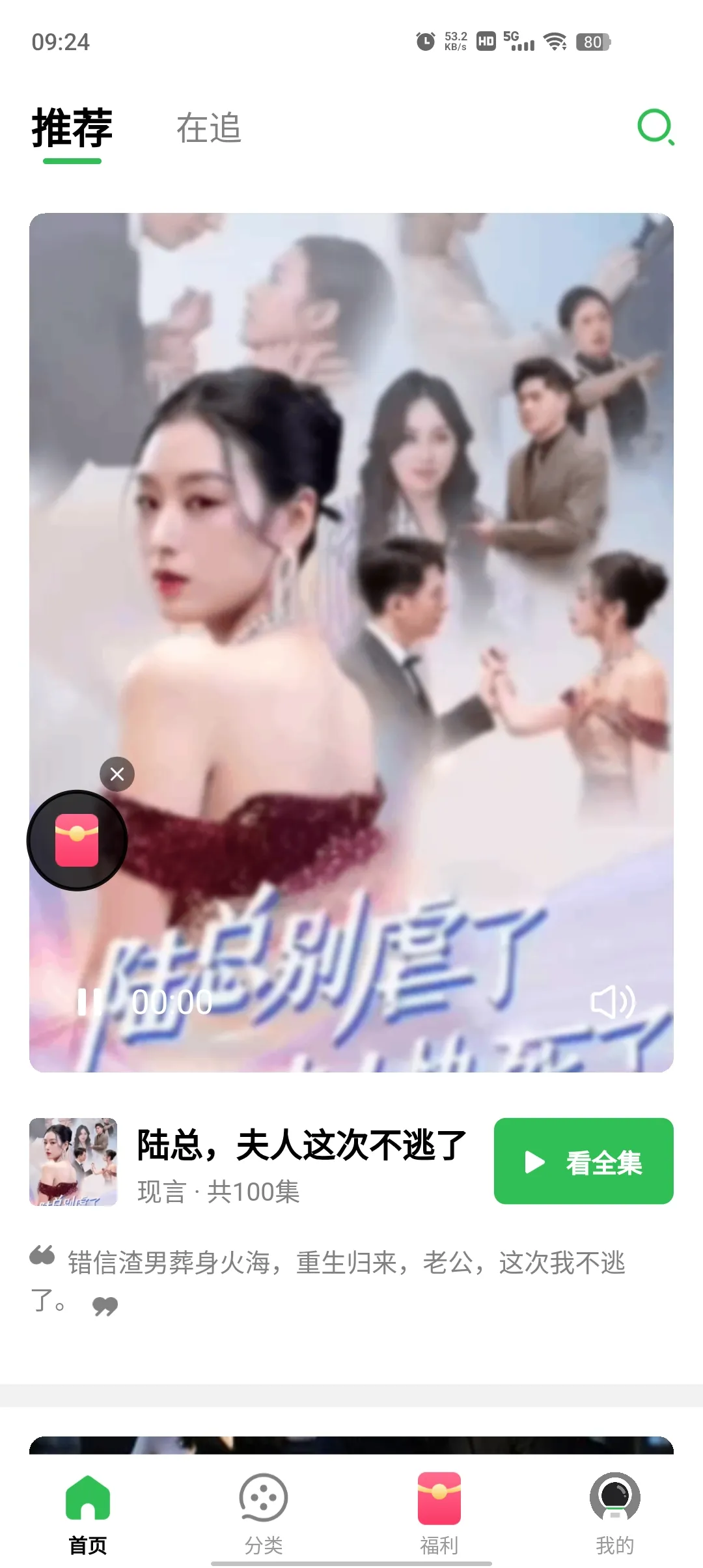This screenshot has width=703, height=1568.
Task: Tap 看全集 to watch all episodes
Action: (583, 1161)
